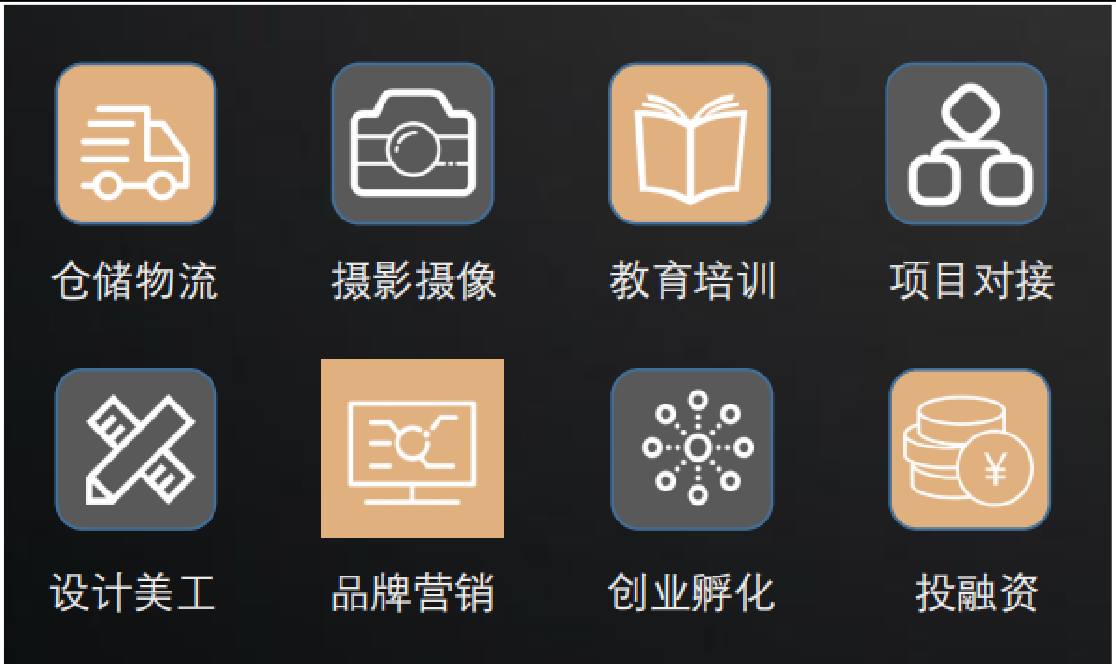The image size is (1116, 664).
Task: Tap the highlighted 品牌营销 tile
Action: click(x=412, y=449)
